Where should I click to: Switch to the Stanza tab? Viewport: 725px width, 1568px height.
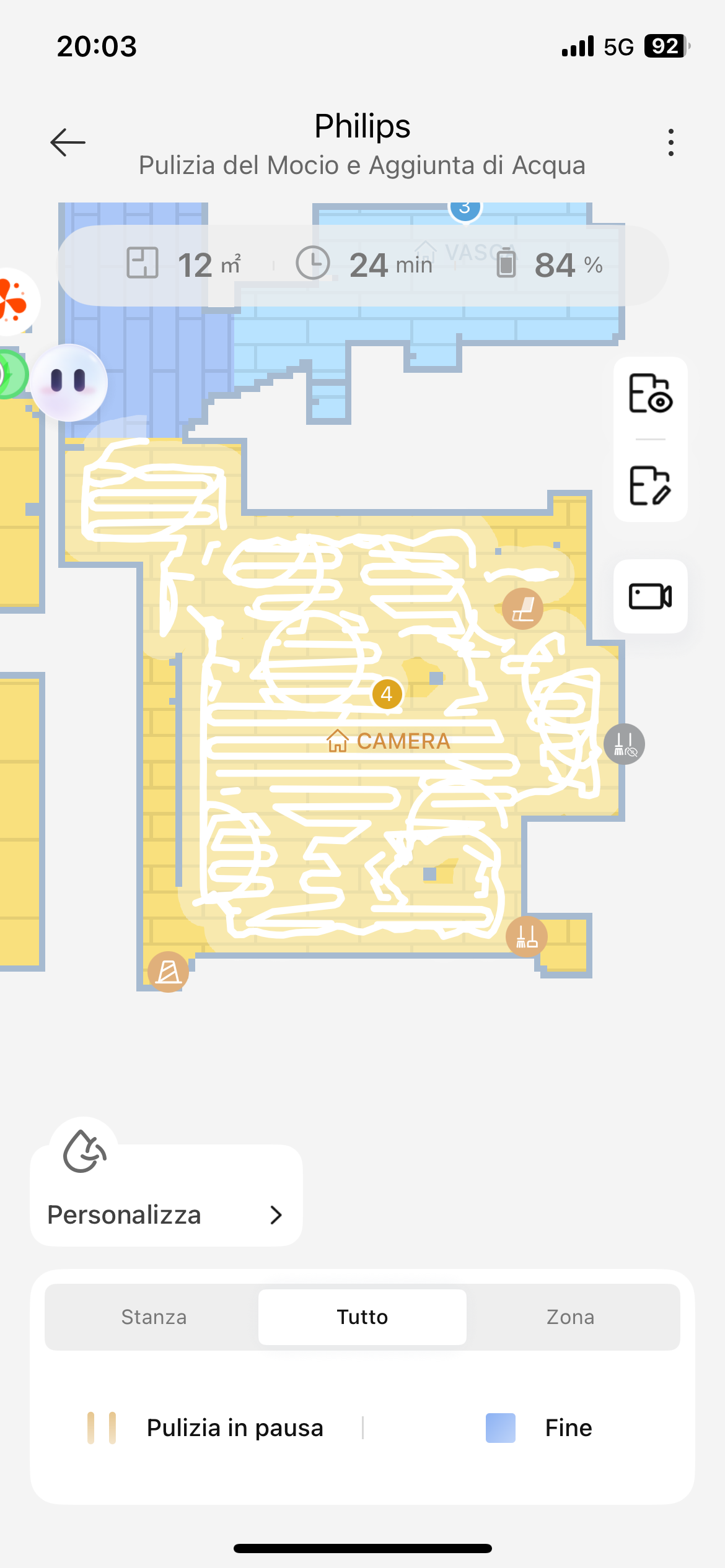[154, 1317]
